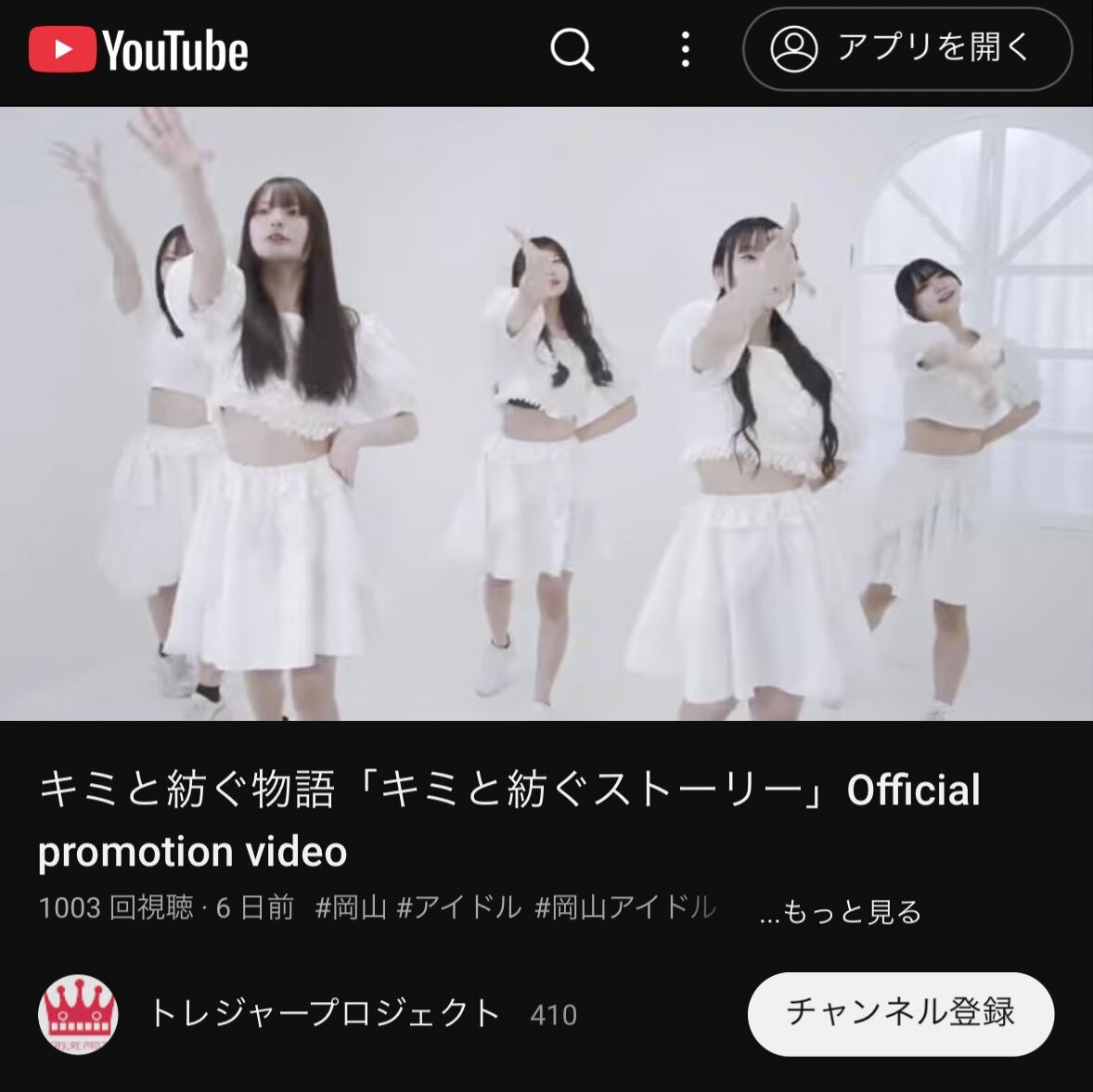The image size is (1093, 1092).
Task: Open the three-dot overflow menu
Action: pyautogui.click(x=685, y=49)
